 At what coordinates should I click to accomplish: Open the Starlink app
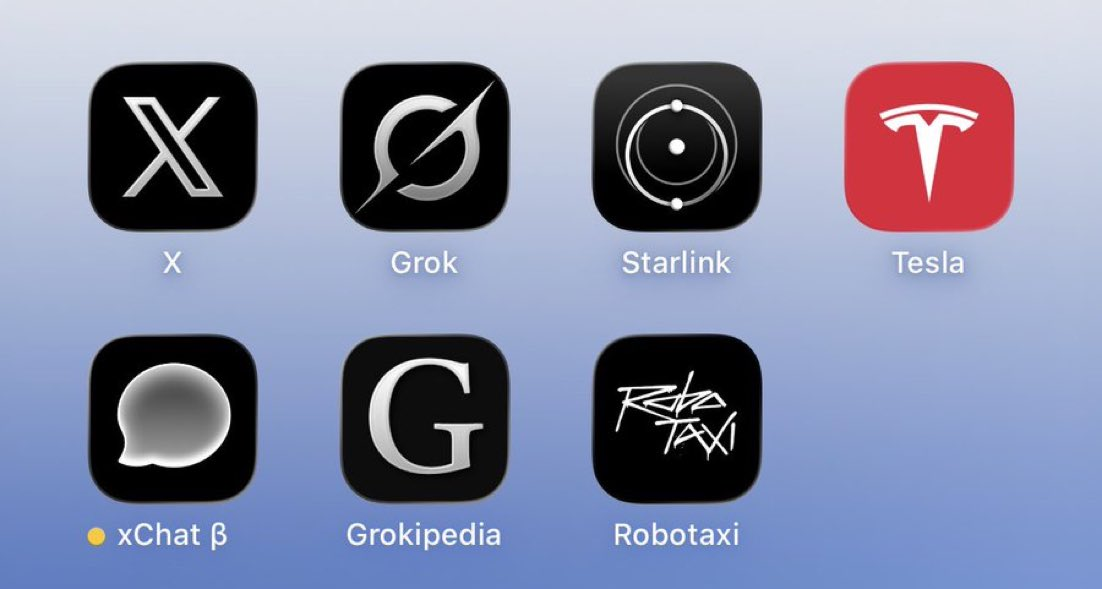[677, 146]
